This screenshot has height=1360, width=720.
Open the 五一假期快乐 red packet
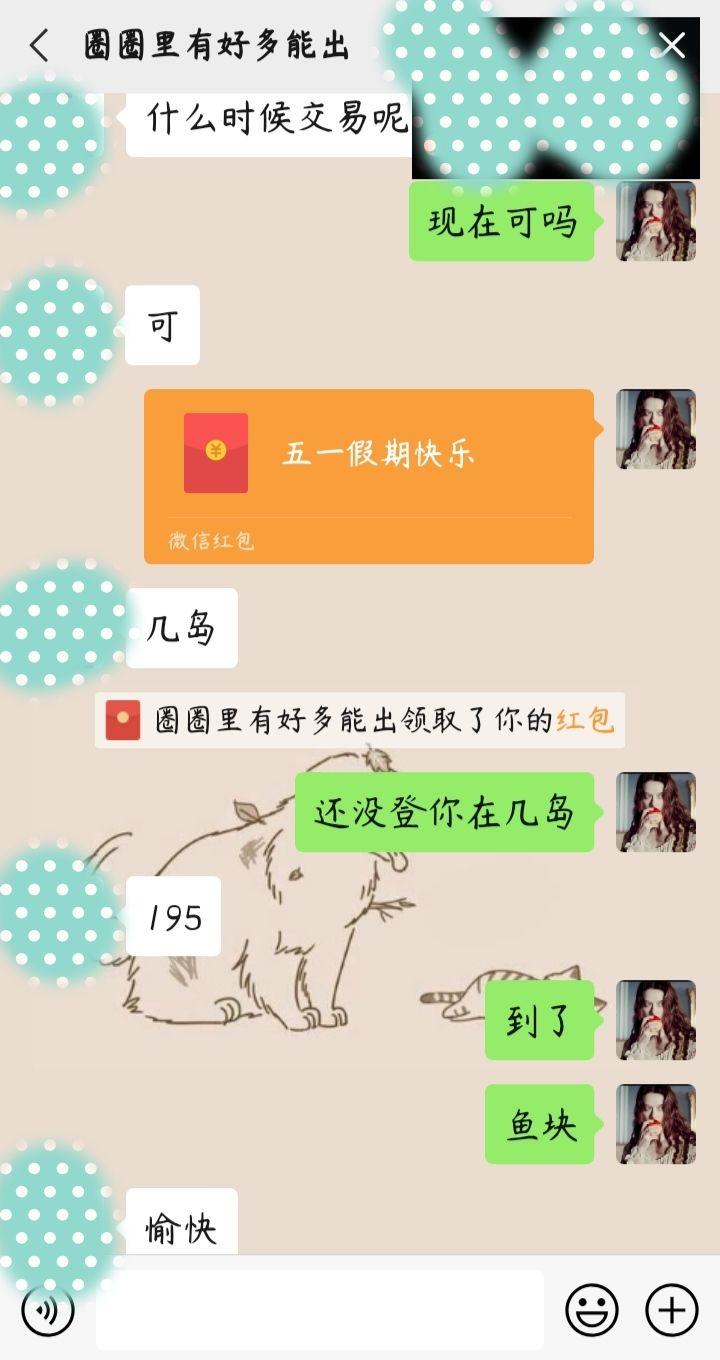click(x=369, y=476)
